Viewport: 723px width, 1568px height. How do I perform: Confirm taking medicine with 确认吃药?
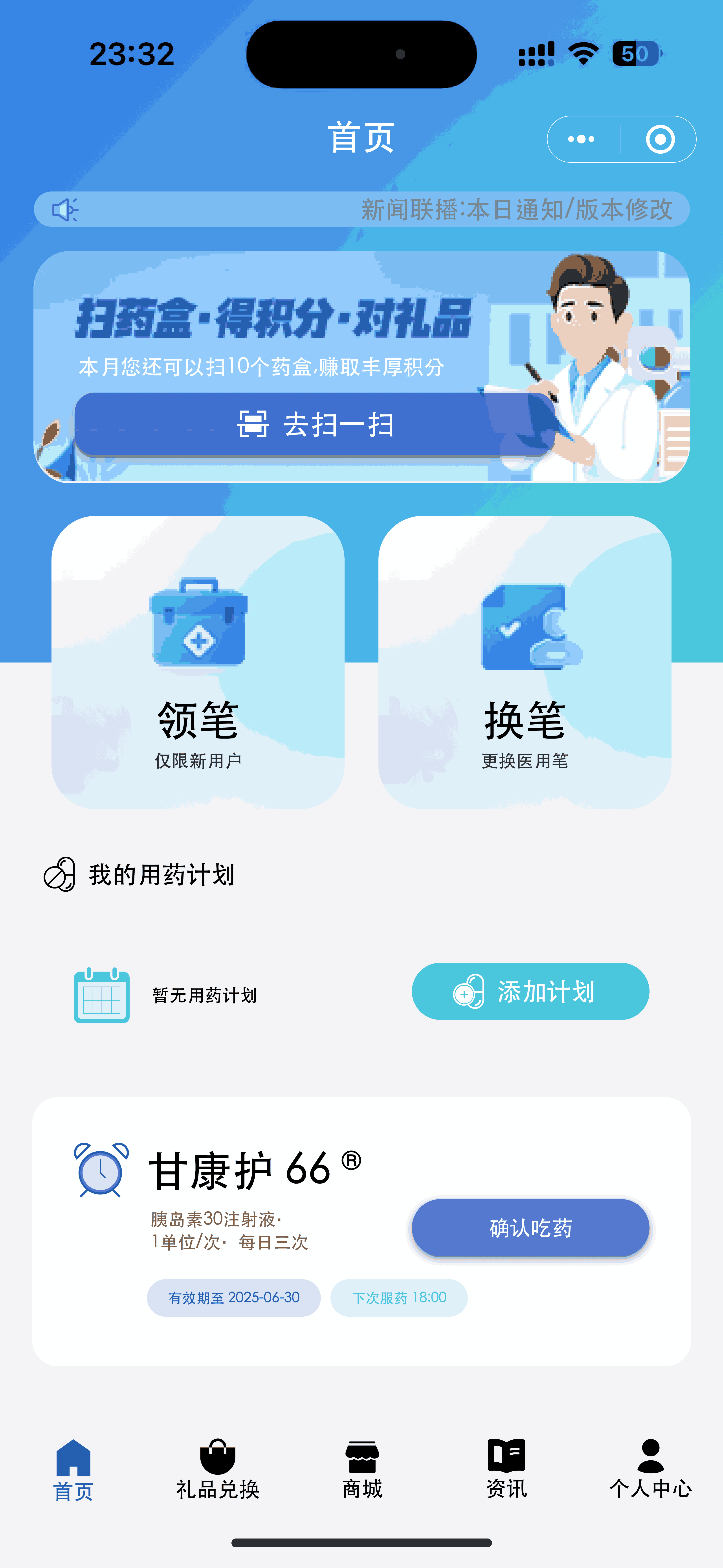tap(530, 1228)
